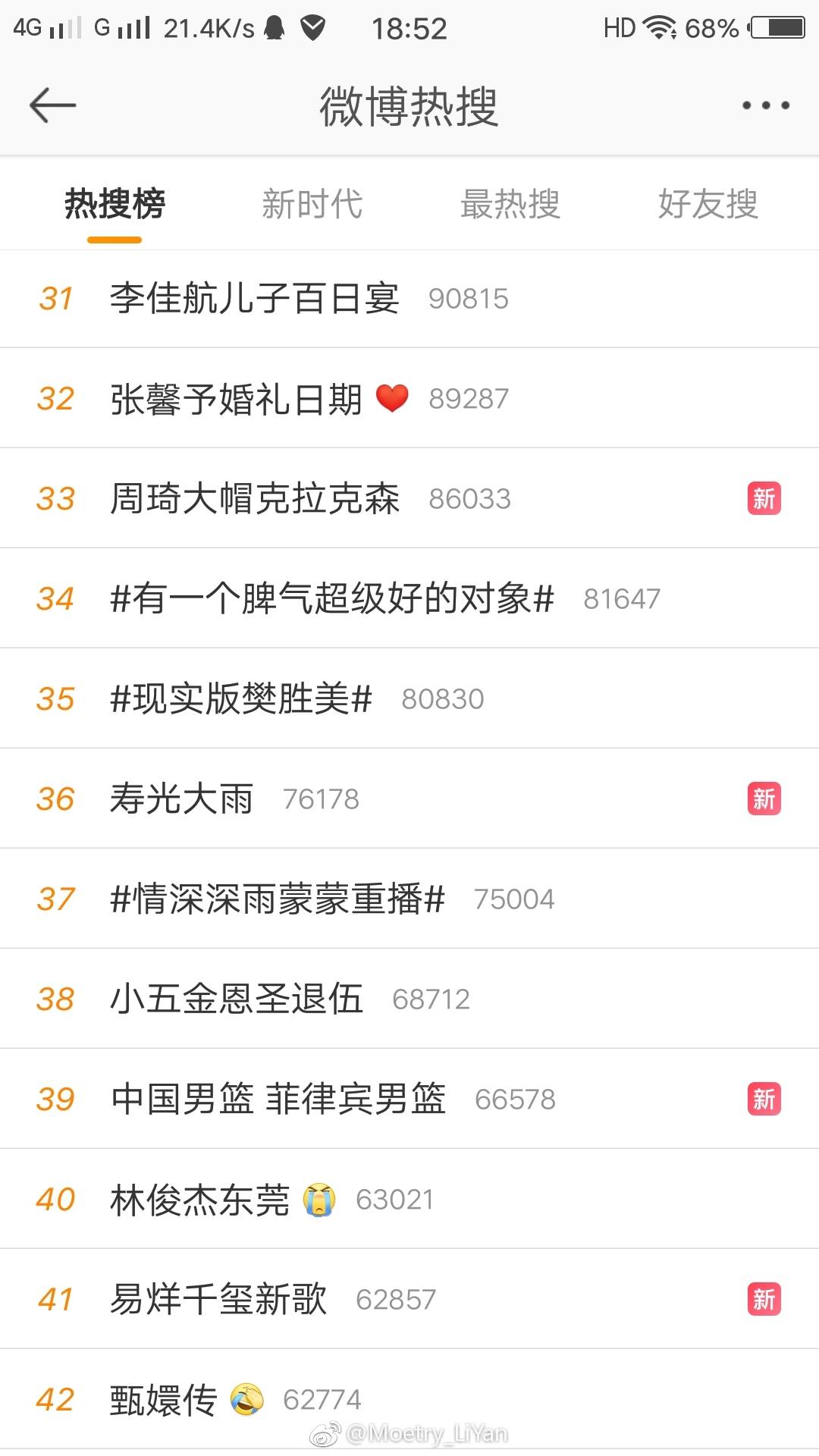The image size is (819, 1456).
Task: Open 中国男篮 菲律宾男篮 topic
Action: [x=278, y=1100]
